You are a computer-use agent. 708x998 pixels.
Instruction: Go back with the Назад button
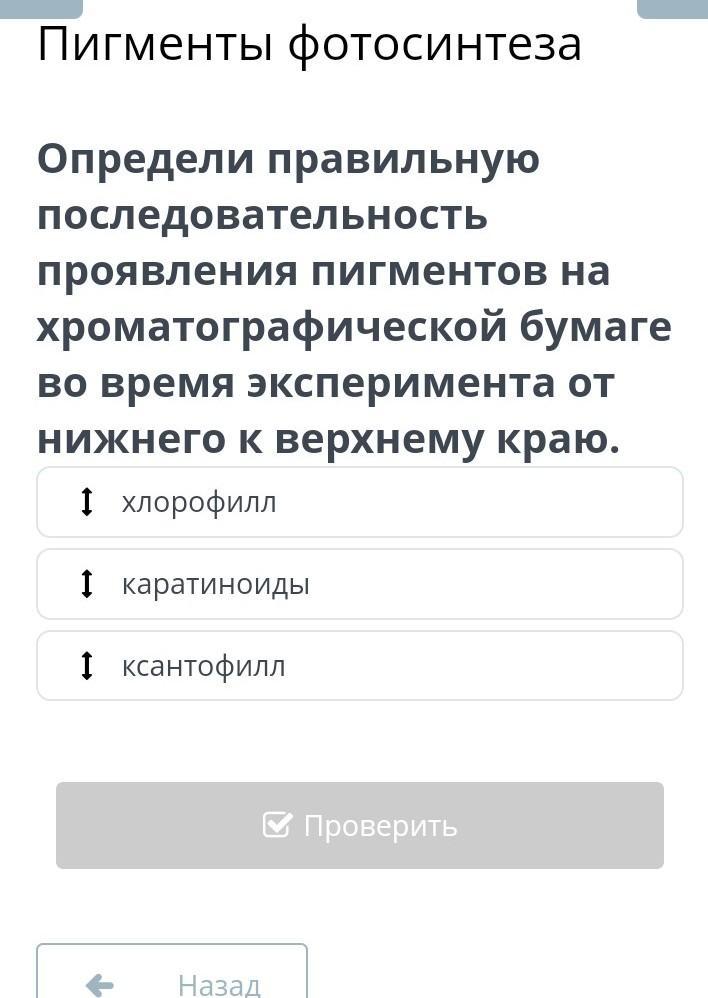pyautogui.click(x=172, y=971)
